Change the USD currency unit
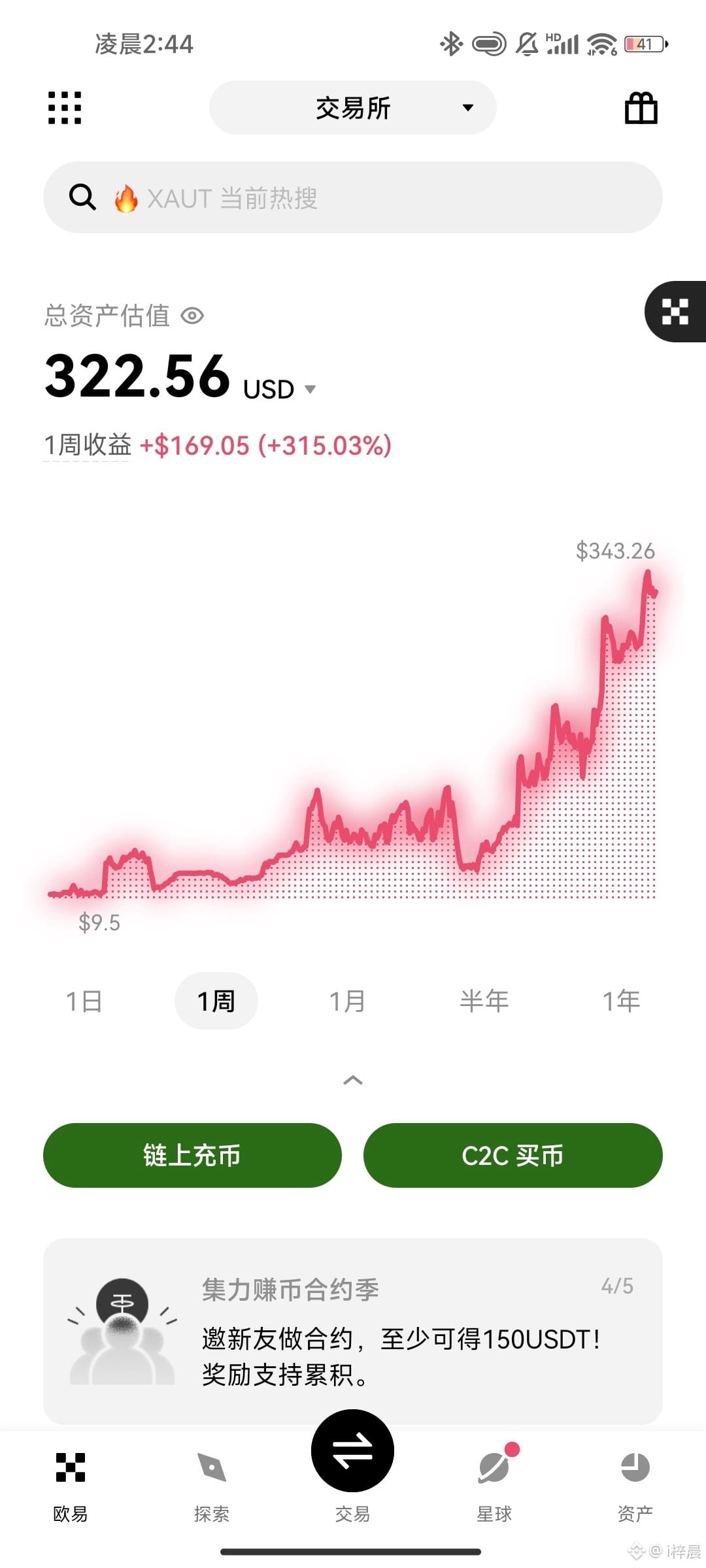The image size is (706, 1568). point(279,389)
